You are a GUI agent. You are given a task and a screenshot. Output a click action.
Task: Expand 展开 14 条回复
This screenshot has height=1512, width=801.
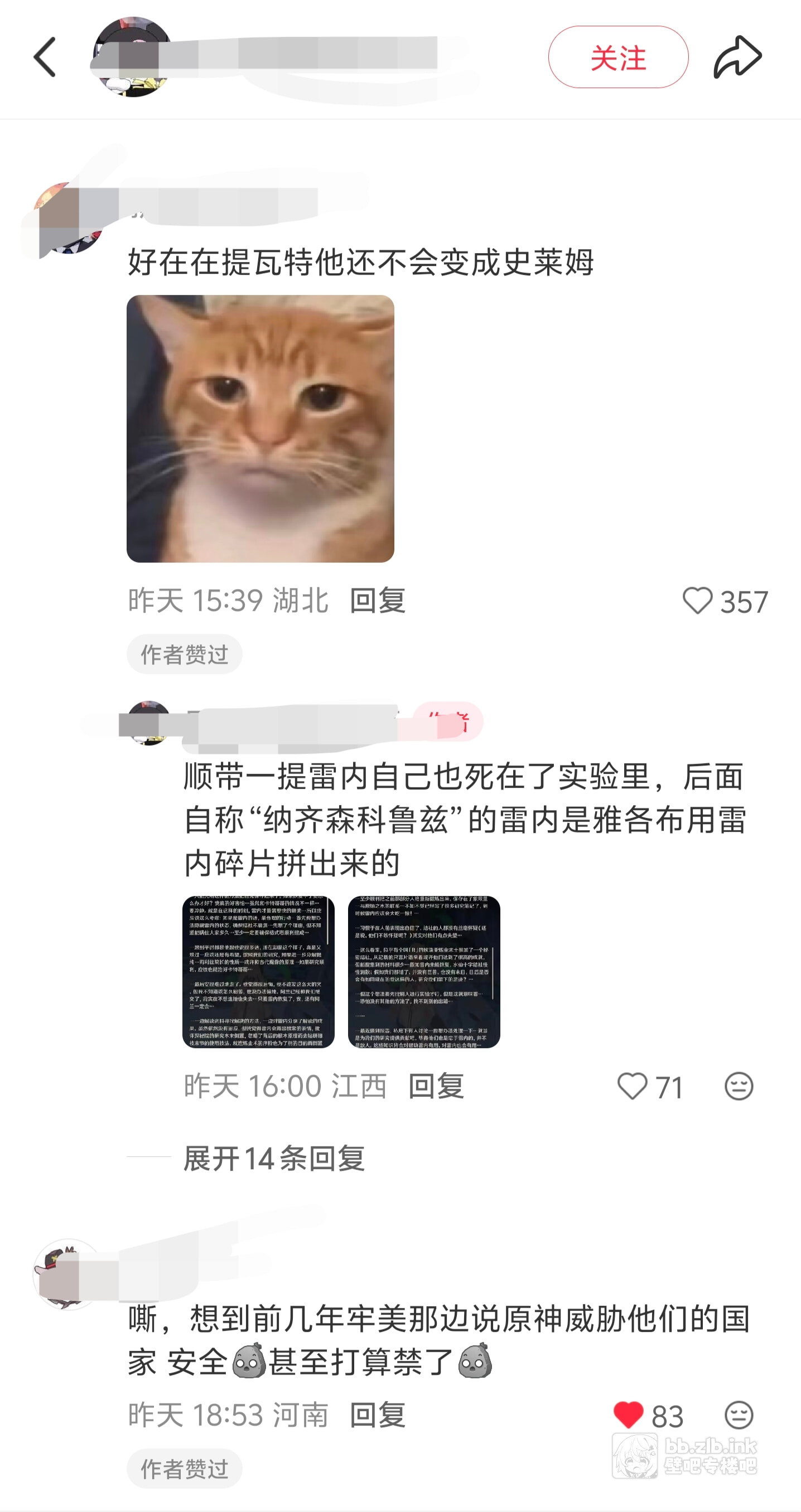[274, 1158]
